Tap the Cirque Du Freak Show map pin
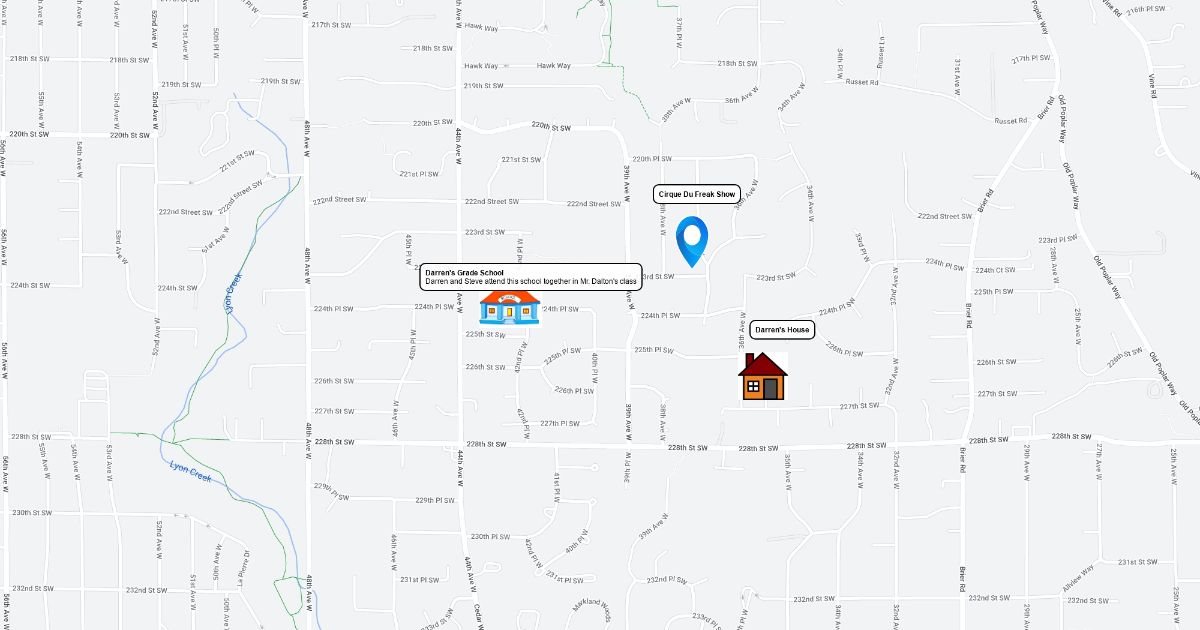The width and height of the screenshot is (1200, 630). coord(691,239)
